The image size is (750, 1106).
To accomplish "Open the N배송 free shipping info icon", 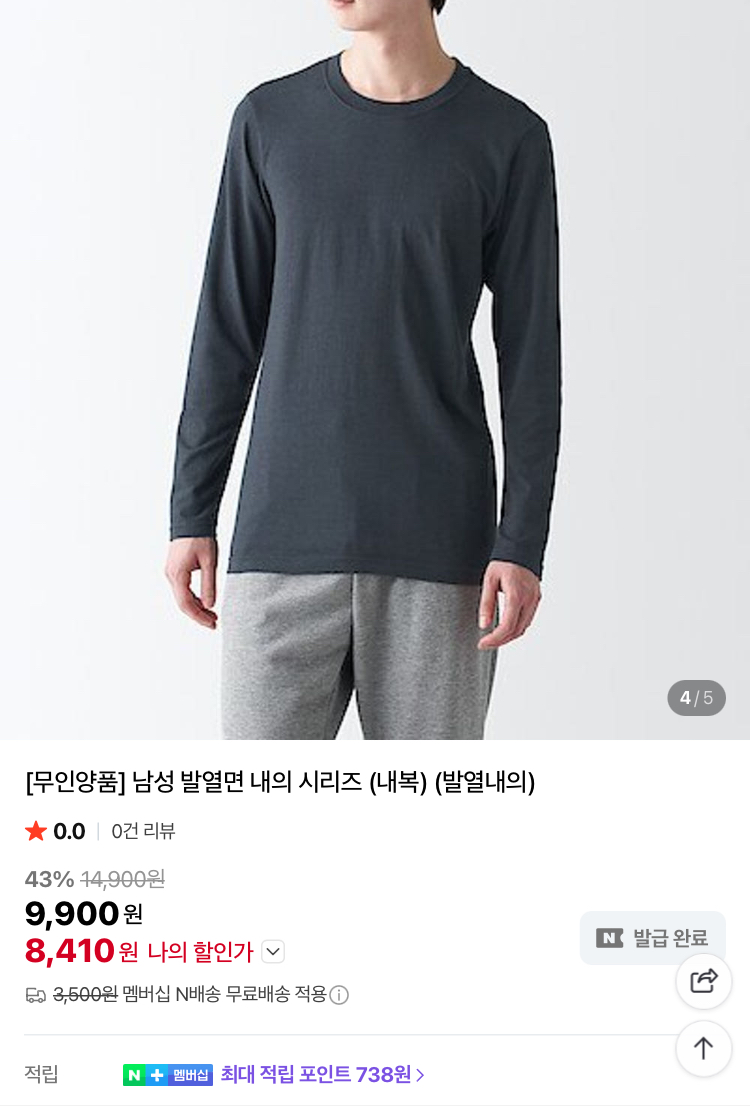I will (x=339, y=995).
